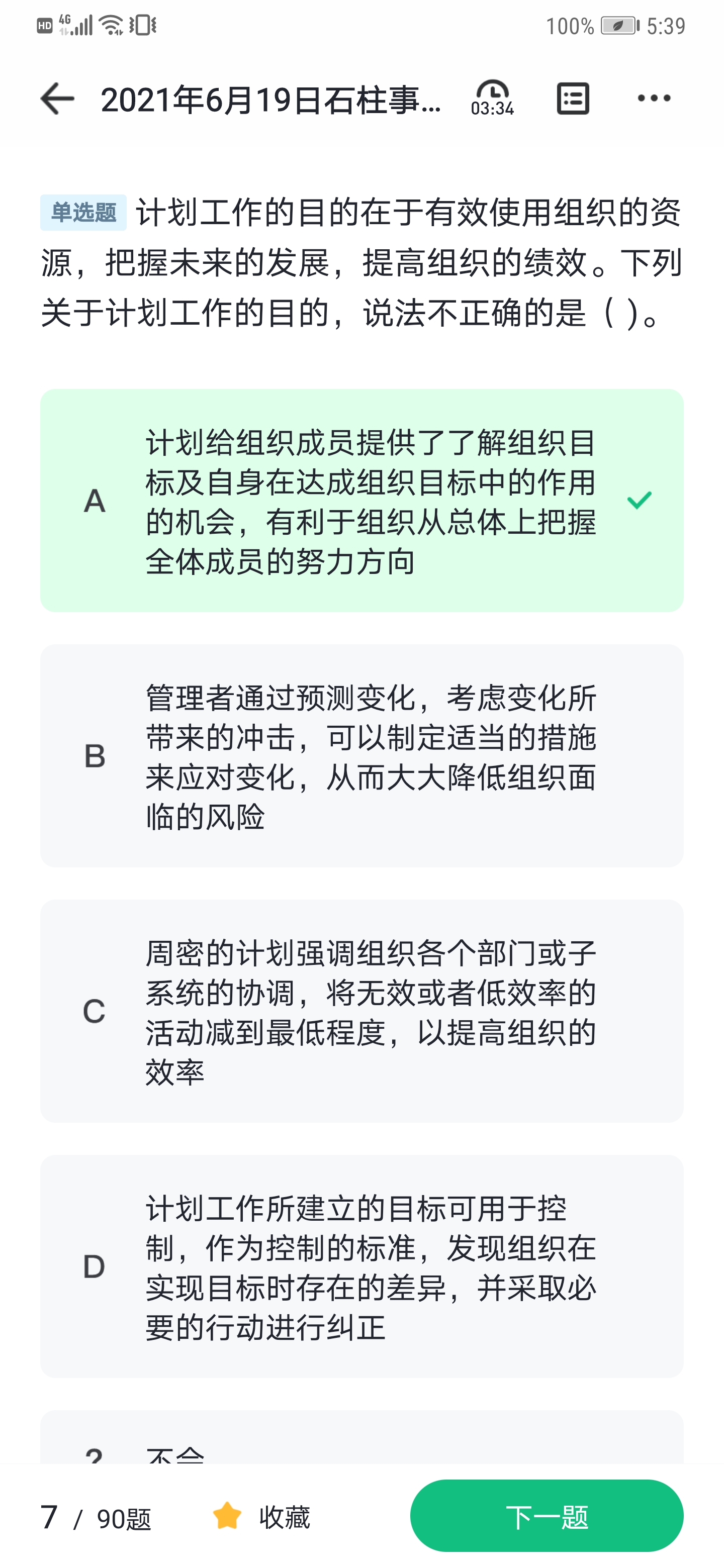Screen dimensions: 724x1568
Task: Open the answer sheet icon
Action: coord(572,99)
